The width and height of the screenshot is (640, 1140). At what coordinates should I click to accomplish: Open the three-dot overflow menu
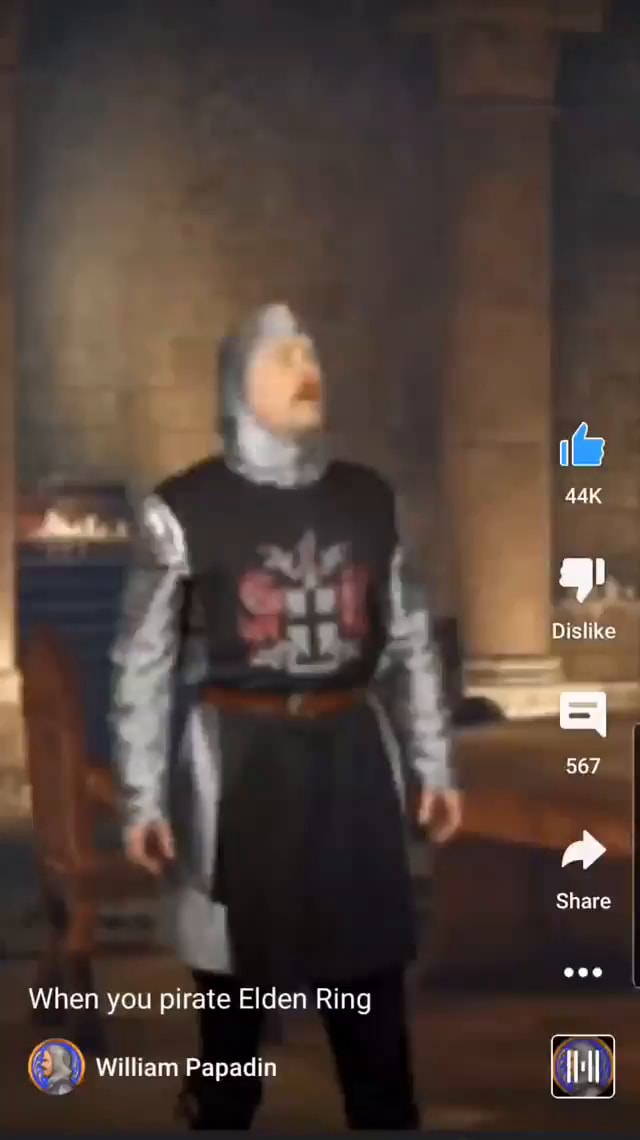point(583,972)
